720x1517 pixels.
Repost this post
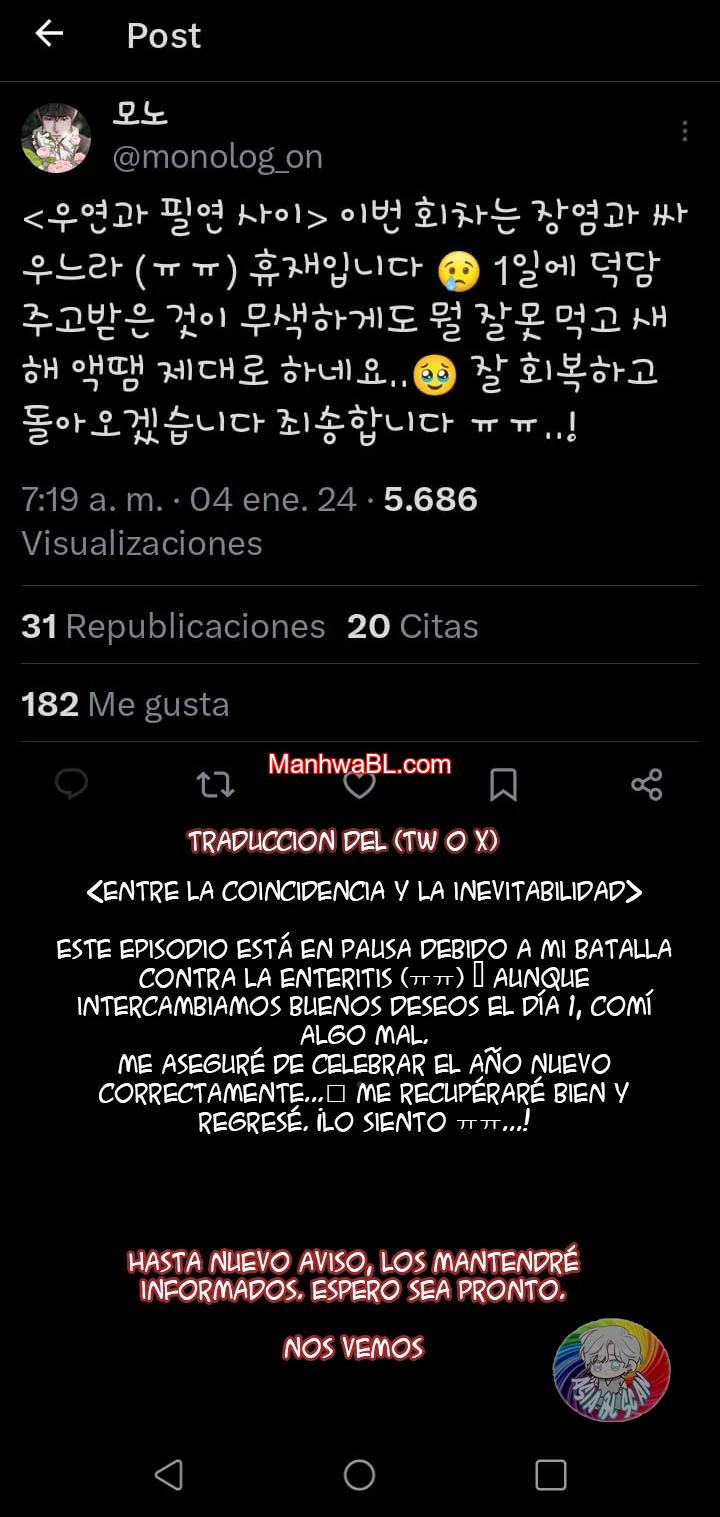click(x=215, y=785)
